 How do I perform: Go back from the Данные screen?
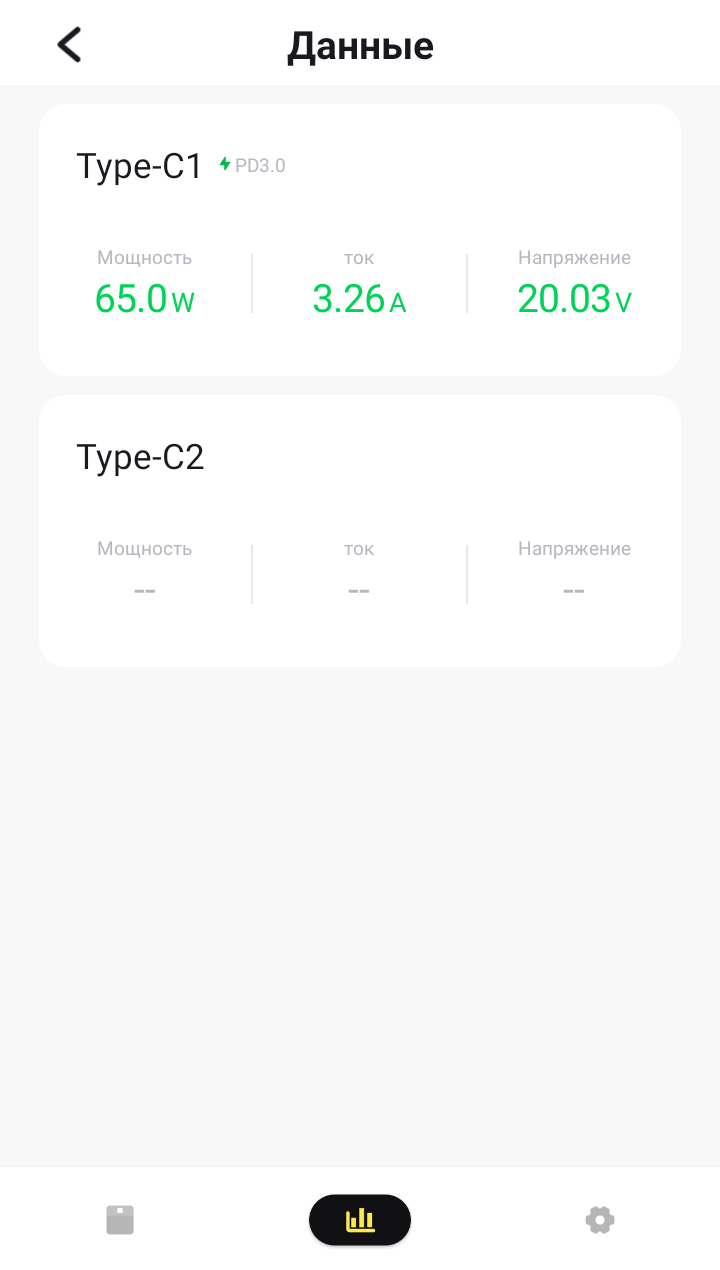tap(69, 45)
